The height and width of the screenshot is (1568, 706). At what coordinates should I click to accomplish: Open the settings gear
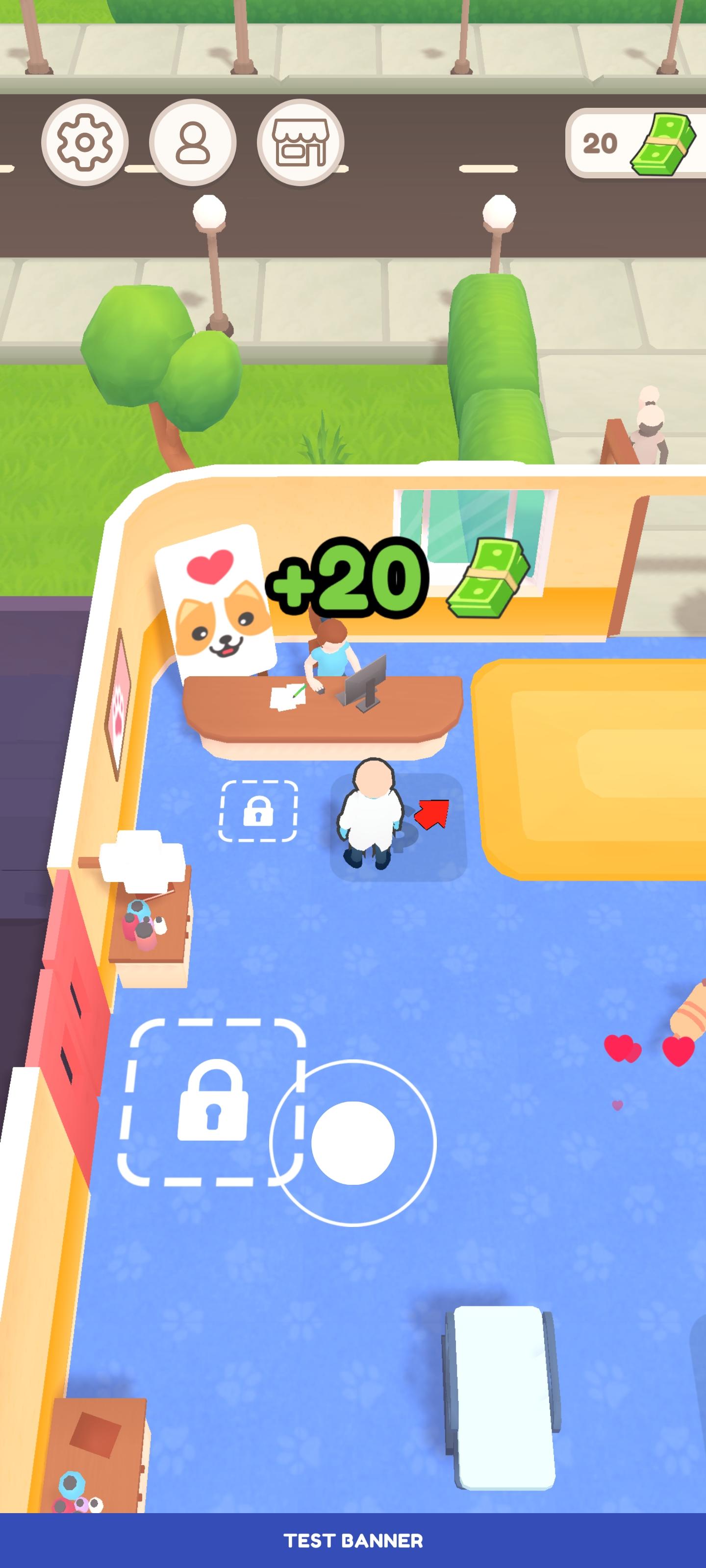pos(85,143)
